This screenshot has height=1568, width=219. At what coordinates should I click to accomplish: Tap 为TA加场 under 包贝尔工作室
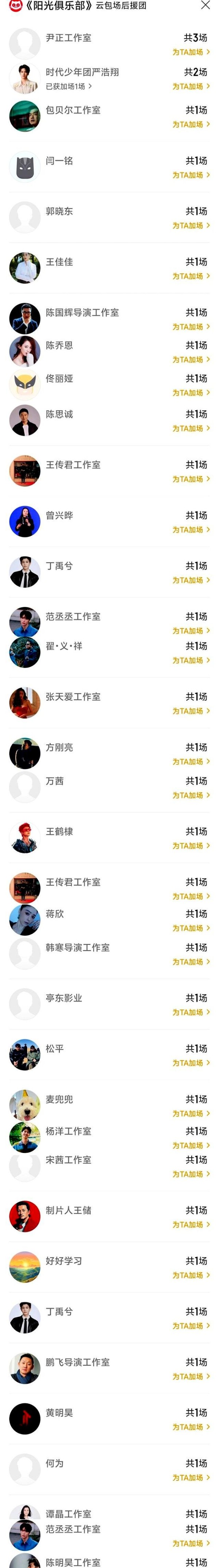click(x=190, y=124)
